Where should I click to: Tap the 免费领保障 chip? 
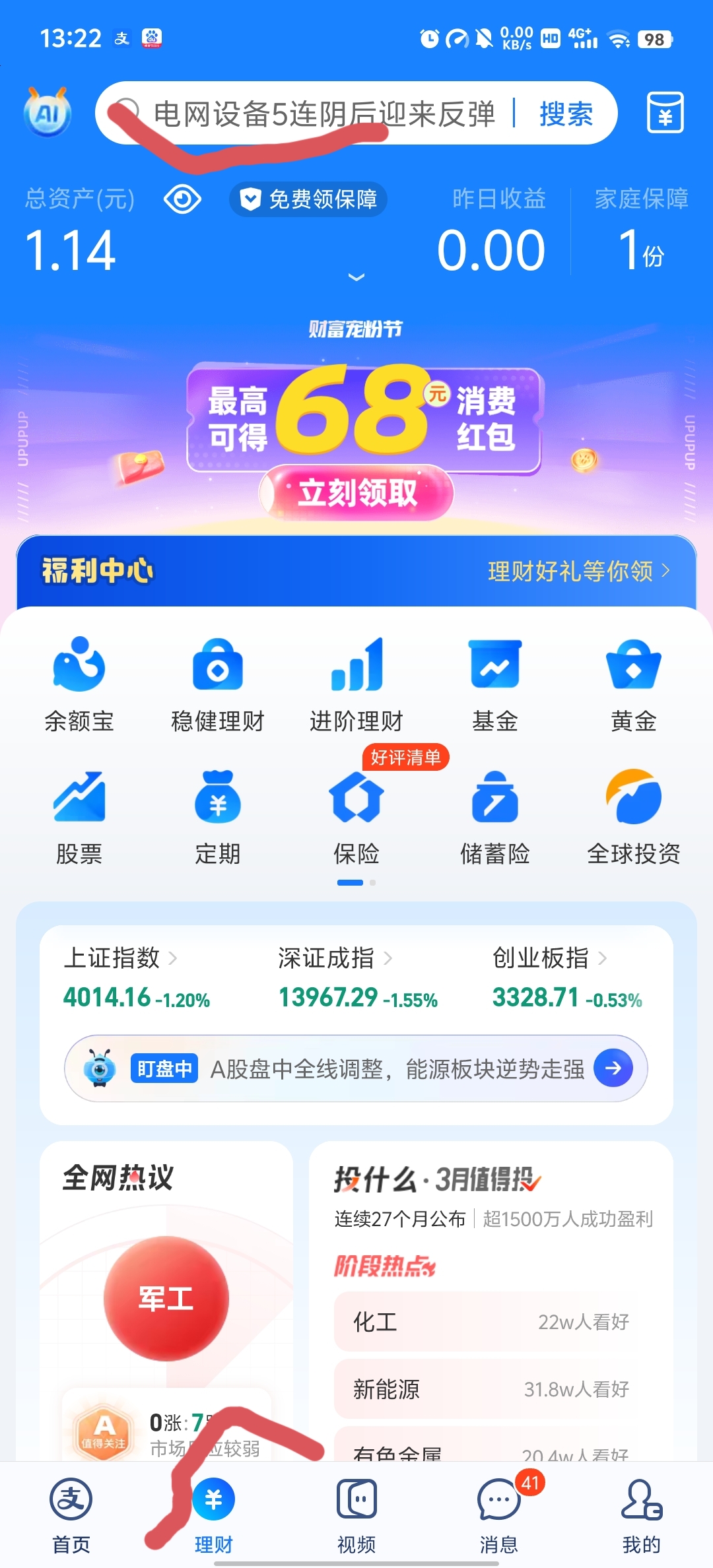point(308,199)
